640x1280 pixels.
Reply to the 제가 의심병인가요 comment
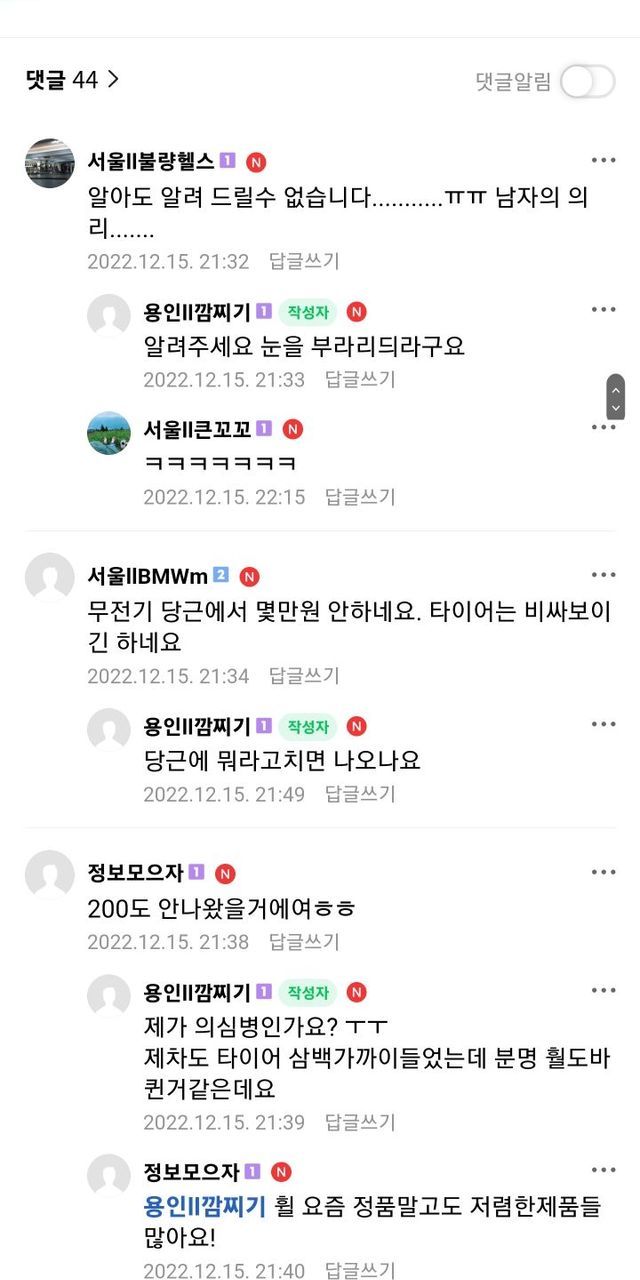360,1122
